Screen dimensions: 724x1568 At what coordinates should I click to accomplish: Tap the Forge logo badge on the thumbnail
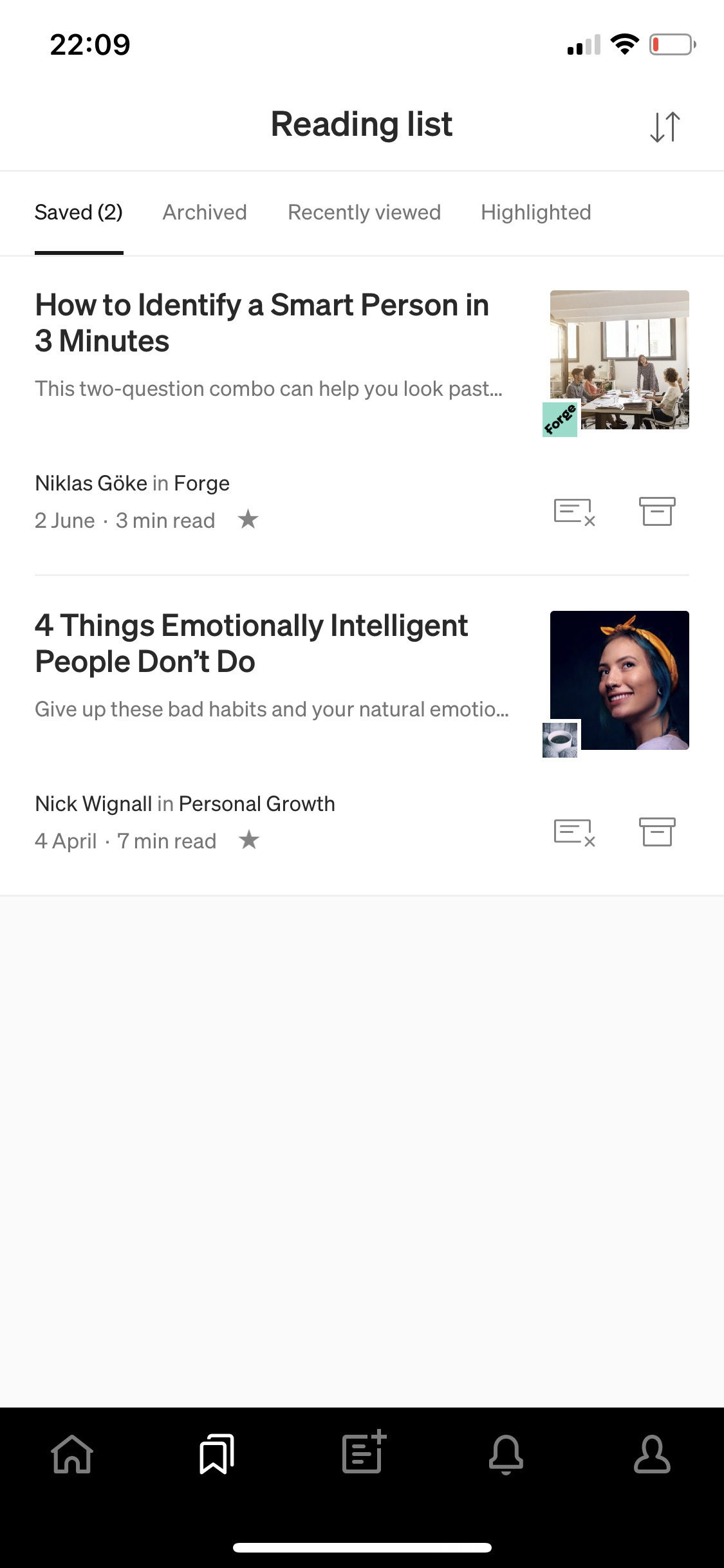pyautogui.click(x=559, y=418)
